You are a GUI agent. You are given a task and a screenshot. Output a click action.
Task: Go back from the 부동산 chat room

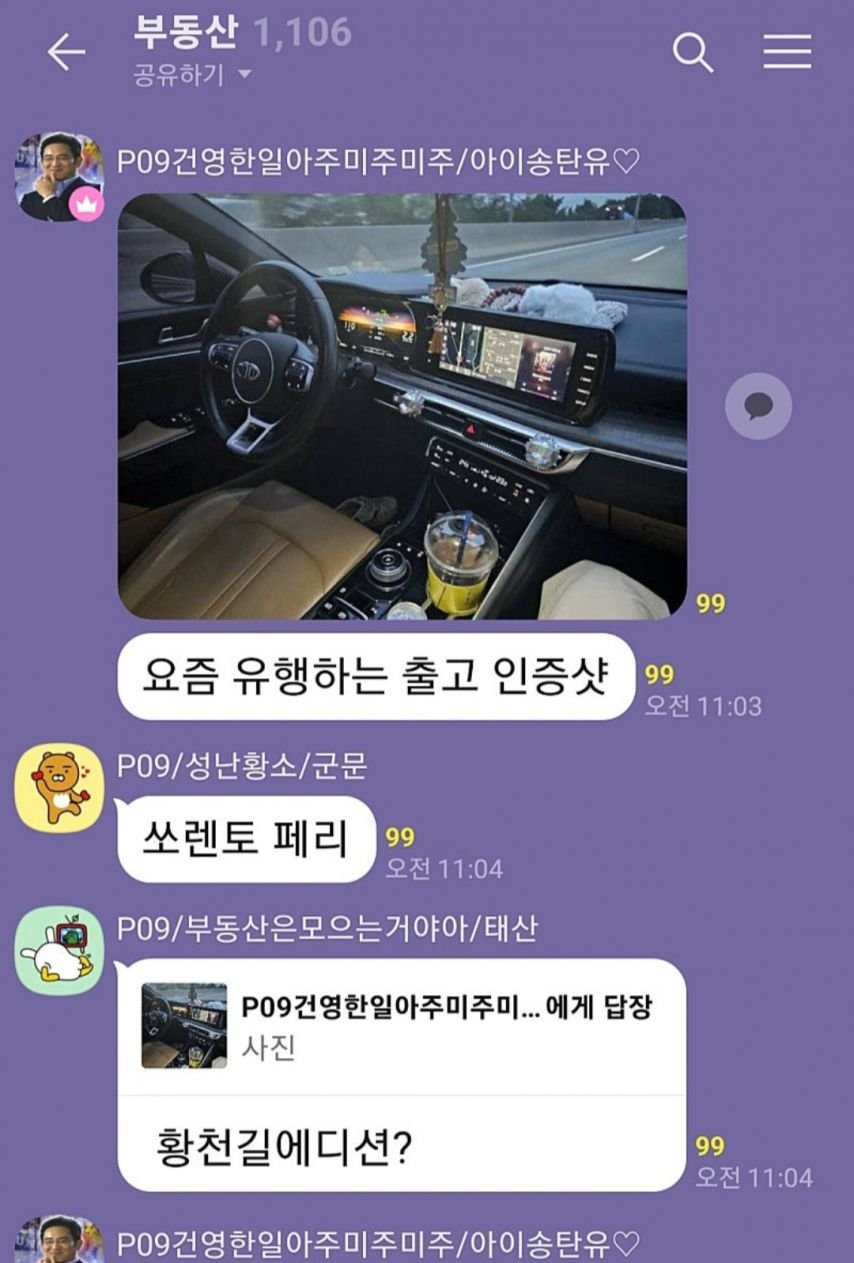(x=67, y=52)
